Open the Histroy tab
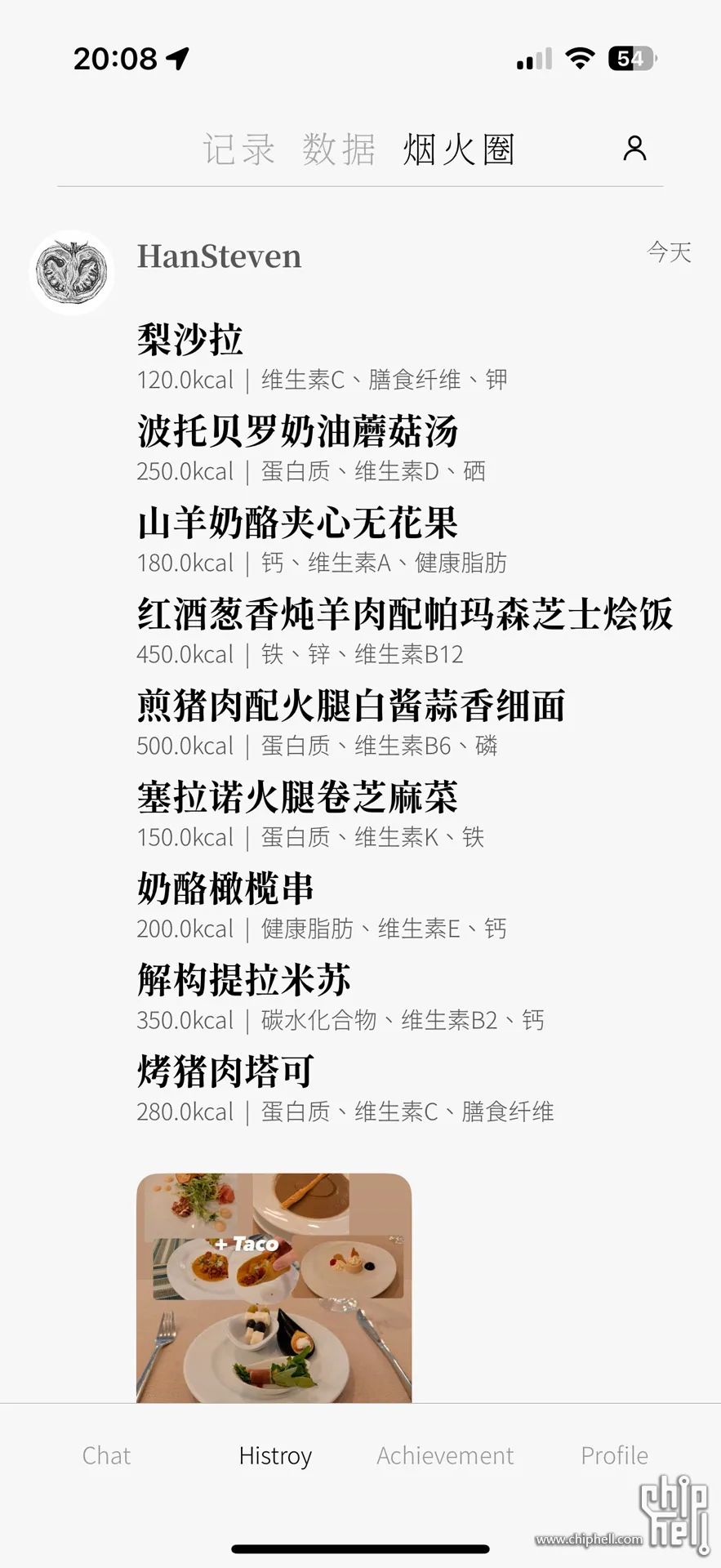This screenshot has height=1568, width=721. tap(275, 1456)
